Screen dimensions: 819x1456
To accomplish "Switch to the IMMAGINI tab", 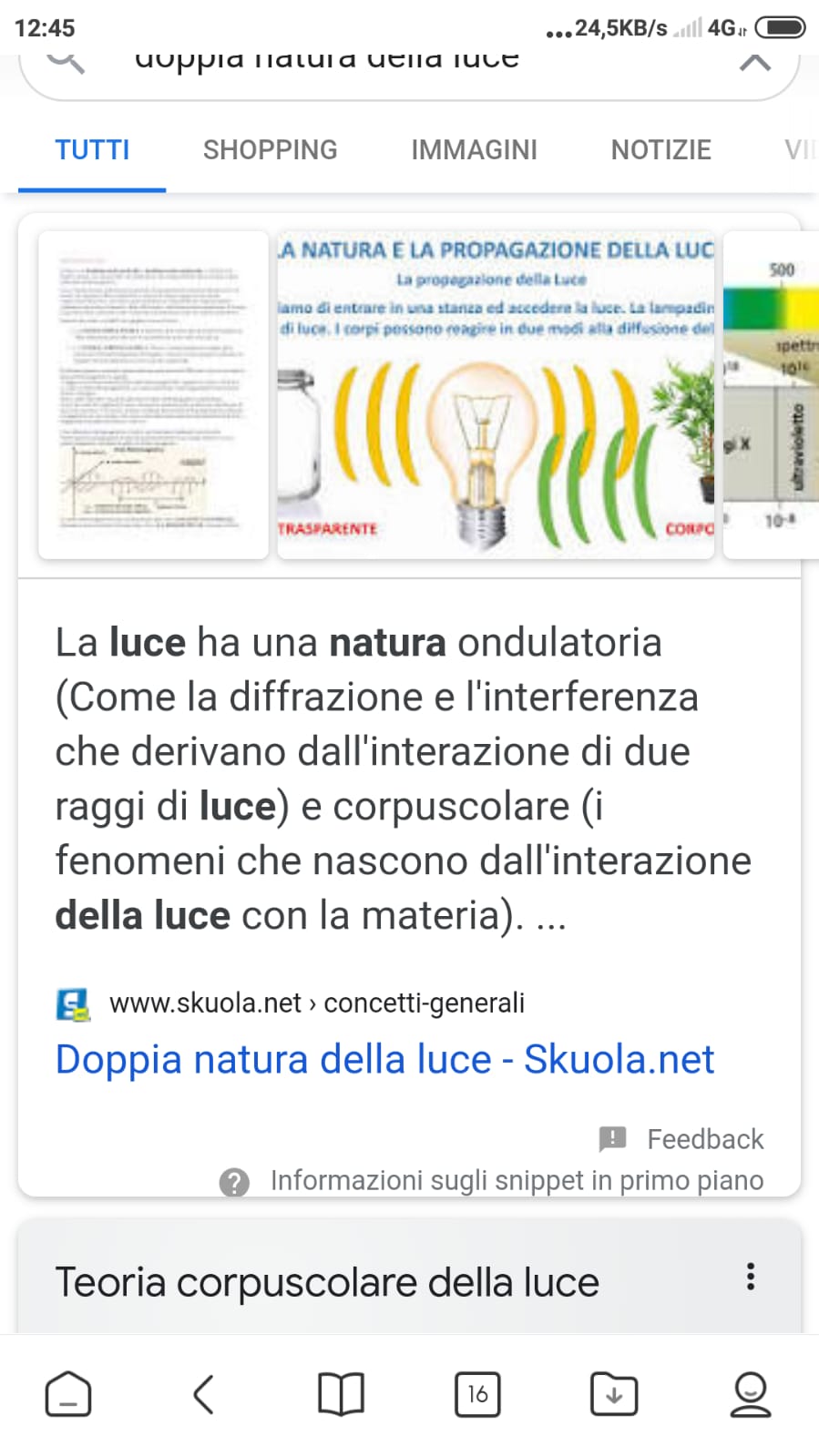I will (x=474, y=149).
